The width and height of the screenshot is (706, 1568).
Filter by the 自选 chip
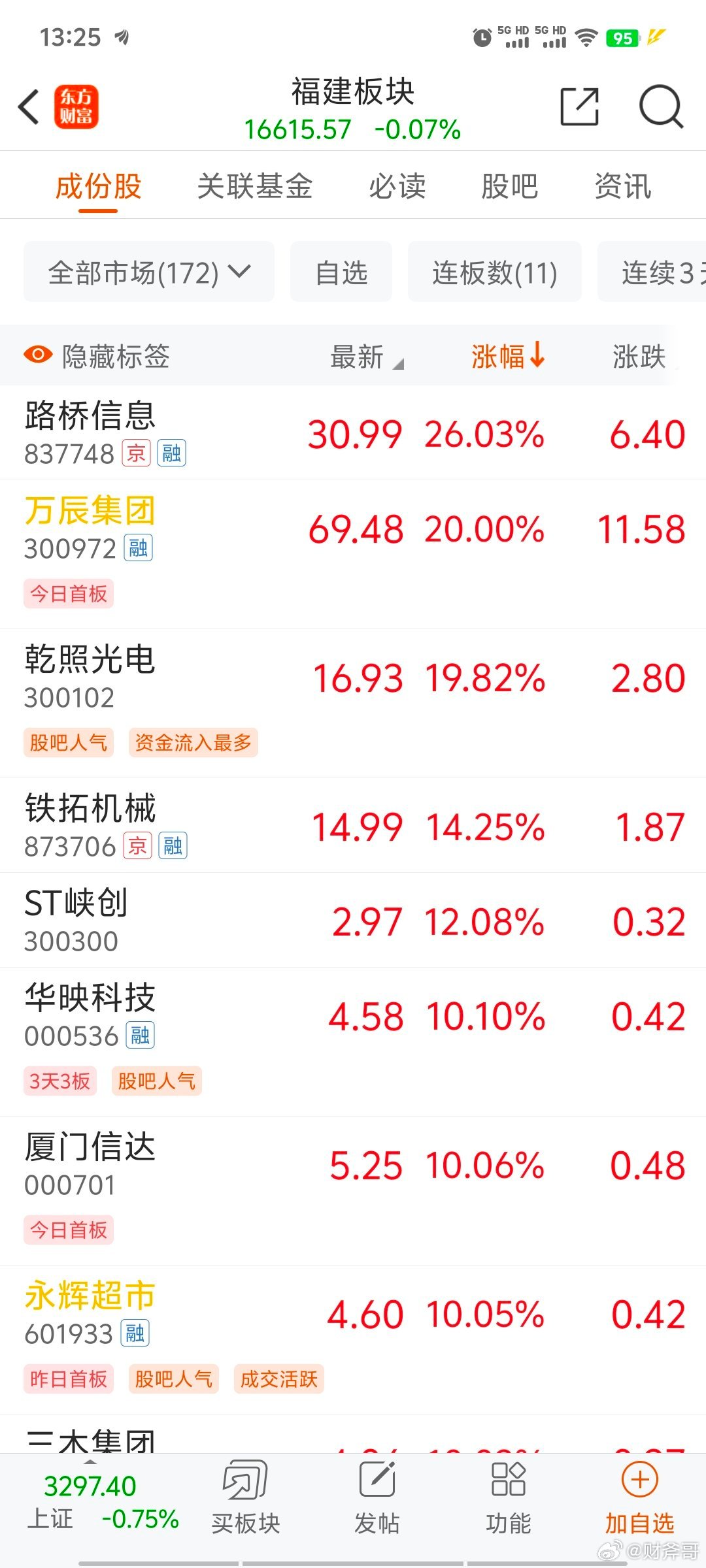pyautogui.click(x=341, y=272)
